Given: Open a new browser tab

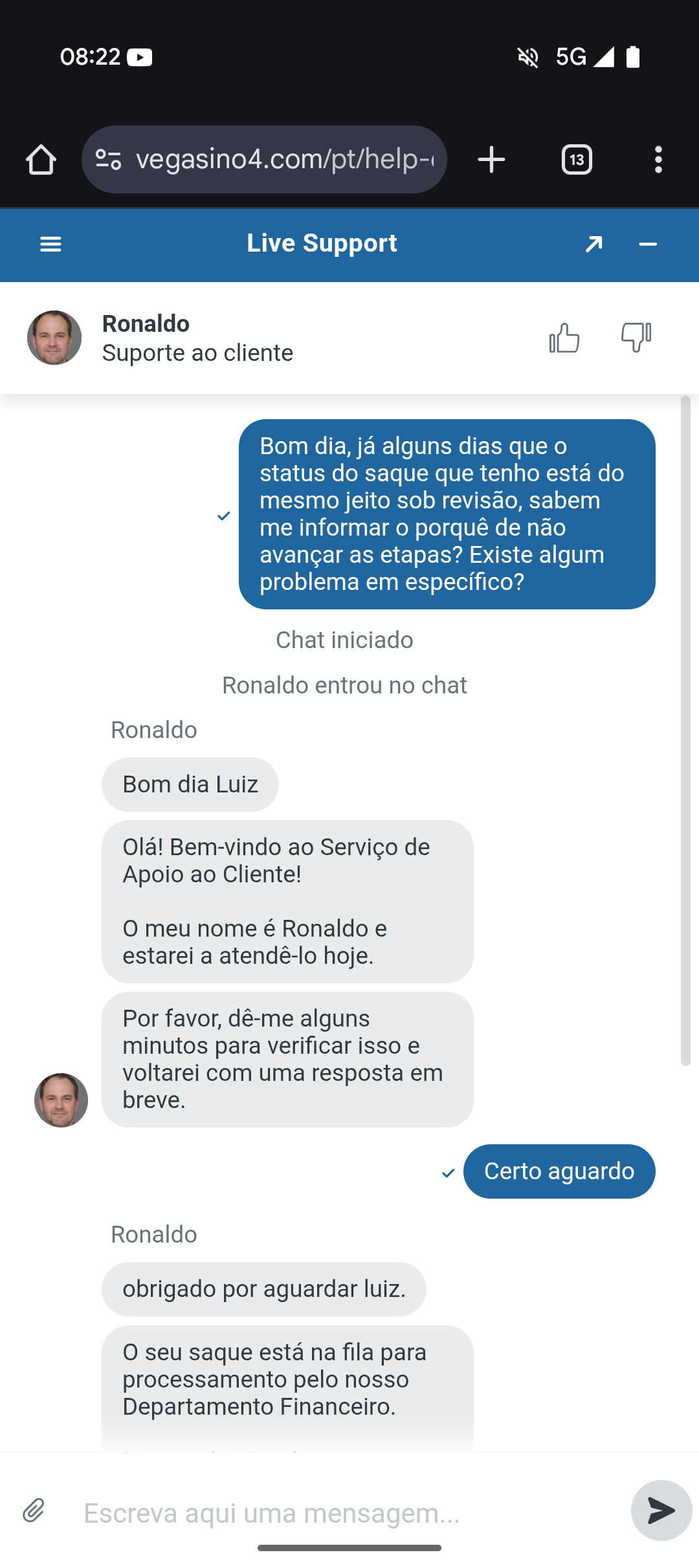Looking at the screenshot, I should 491,160.
